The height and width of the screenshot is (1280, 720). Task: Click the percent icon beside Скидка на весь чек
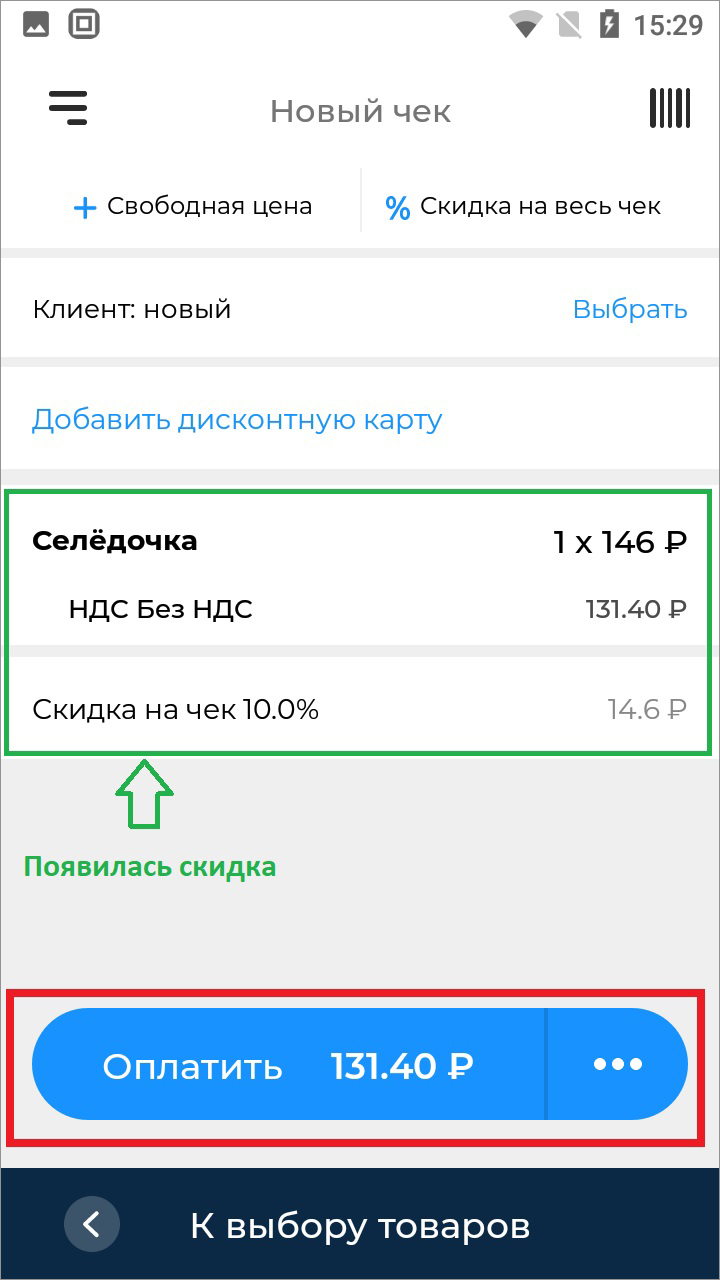tap(397, 206)
